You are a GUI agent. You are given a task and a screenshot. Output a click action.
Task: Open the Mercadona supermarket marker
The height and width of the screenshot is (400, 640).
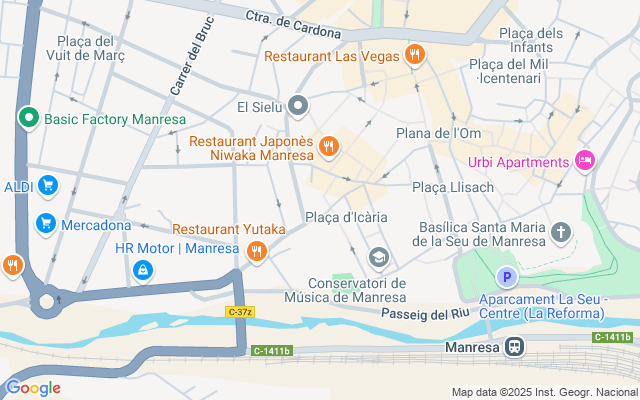(x=45, y=224)
